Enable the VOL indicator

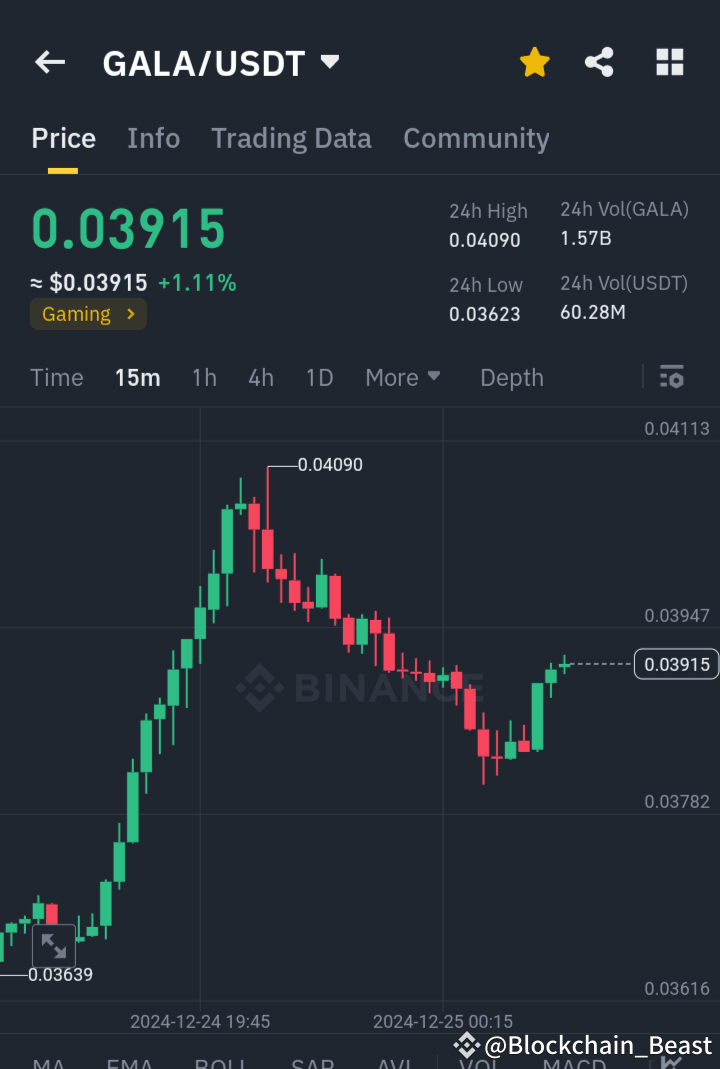pyautogui.click(x=480, y=1062)
